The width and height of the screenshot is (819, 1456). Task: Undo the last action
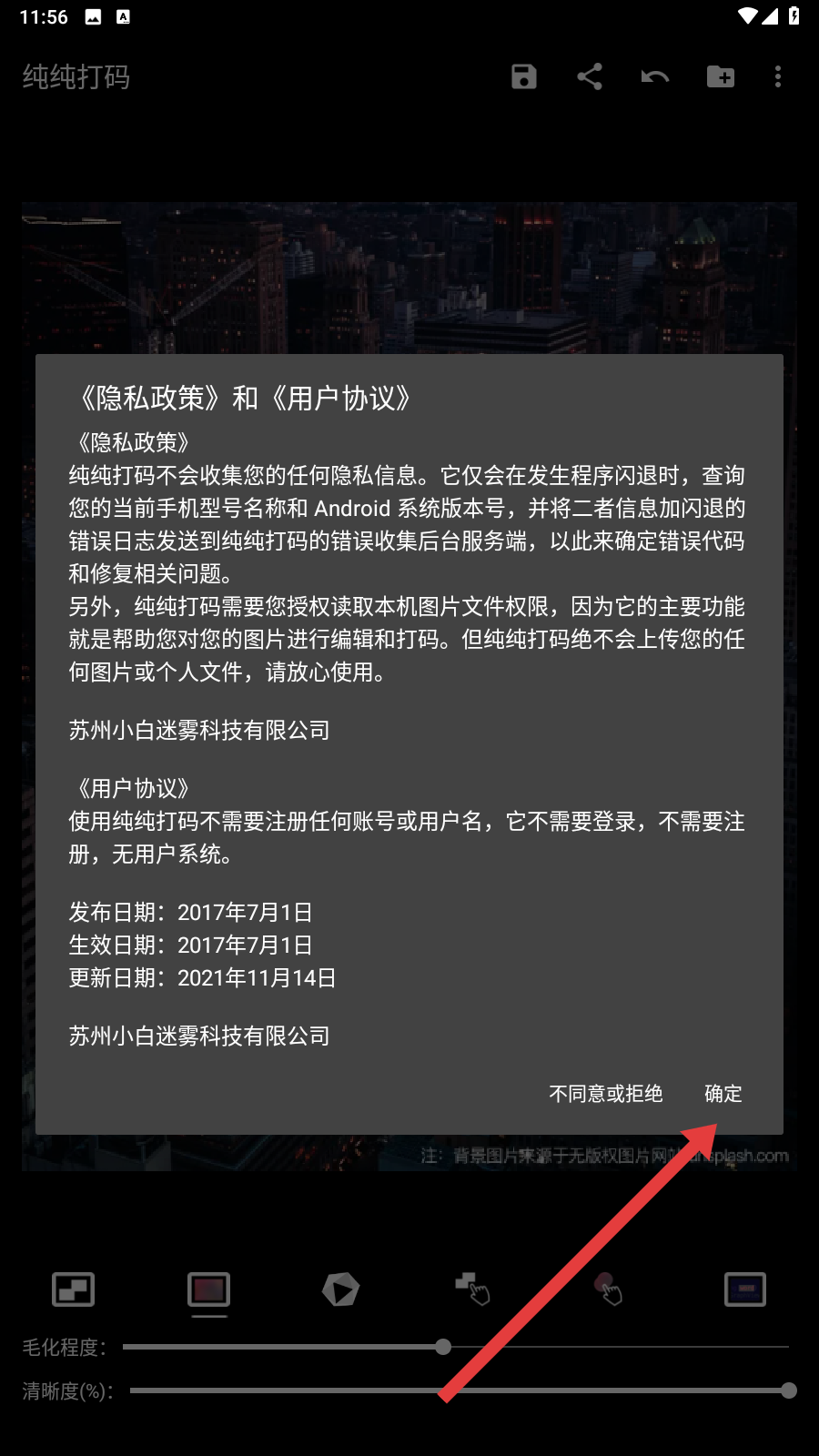point(655,76)
